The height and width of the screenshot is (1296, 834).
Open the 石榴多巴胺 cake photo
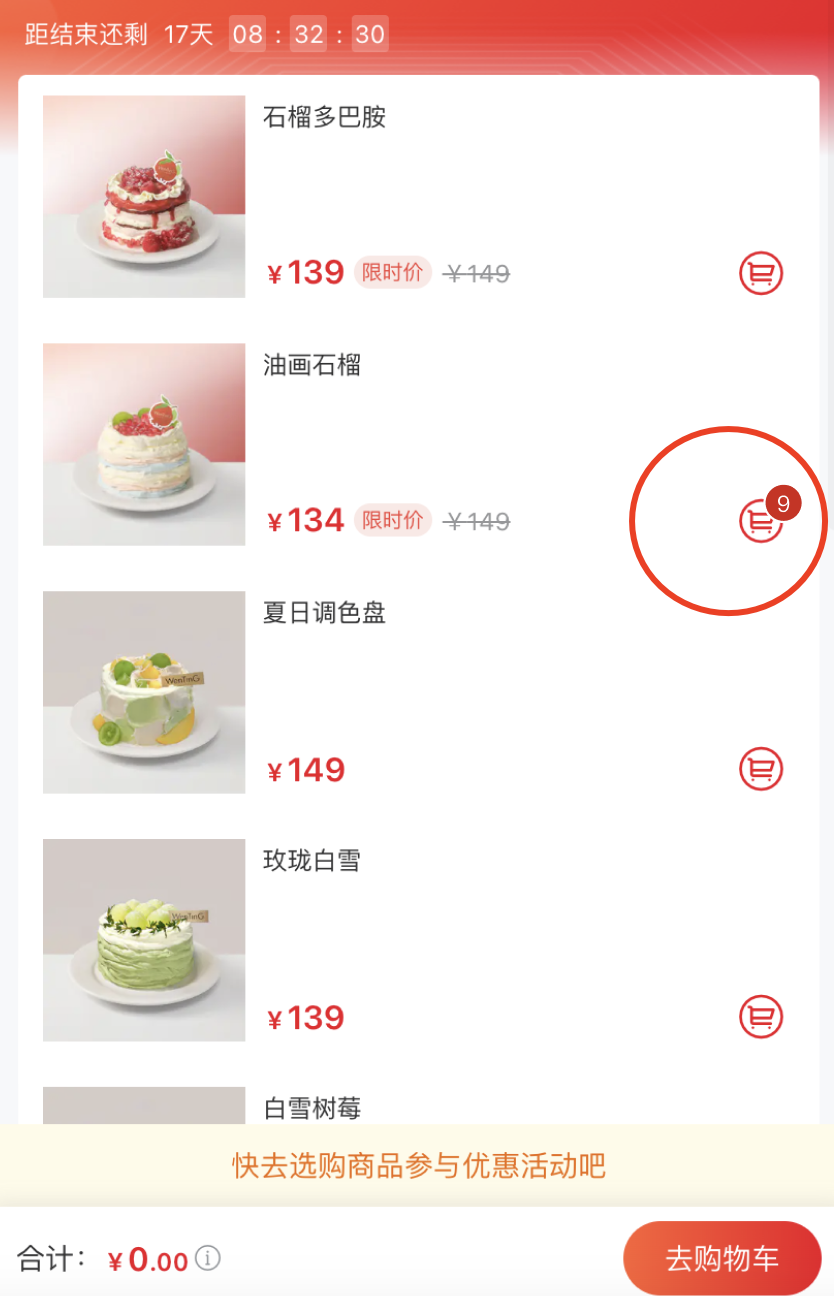[x=144, y=197]
